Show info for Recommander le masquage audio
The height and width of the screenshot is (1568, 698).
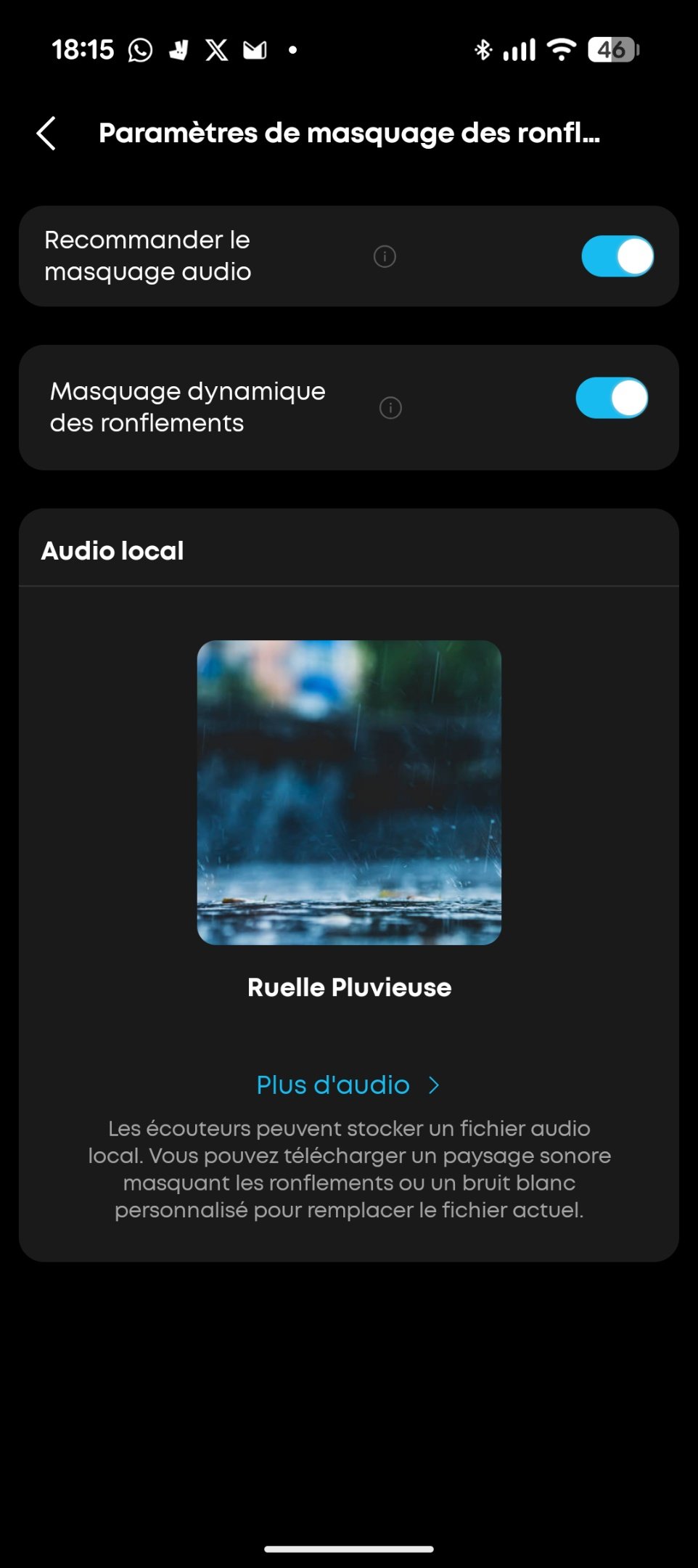pos(385,256)
